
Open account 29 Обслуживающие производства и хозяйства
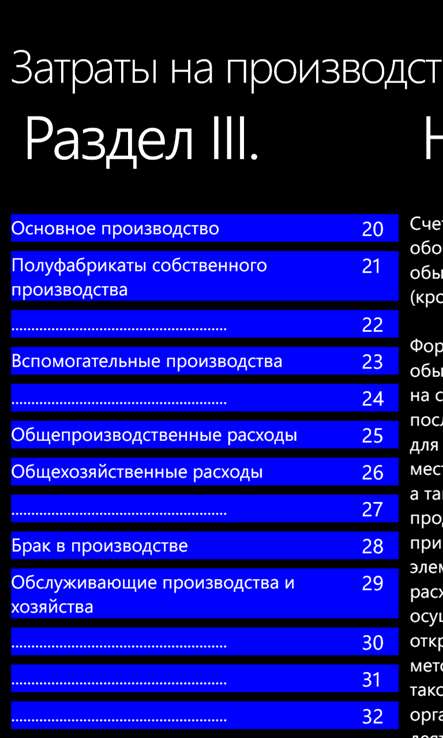(204, 594)
